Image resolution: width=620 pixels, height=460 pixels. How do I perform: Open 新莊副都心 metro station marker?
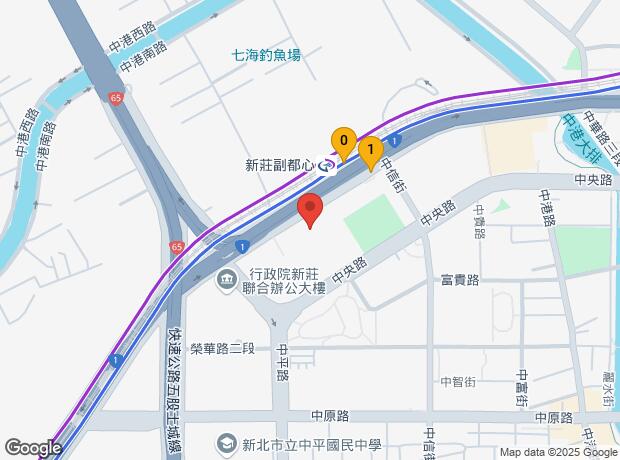point(327,168)
